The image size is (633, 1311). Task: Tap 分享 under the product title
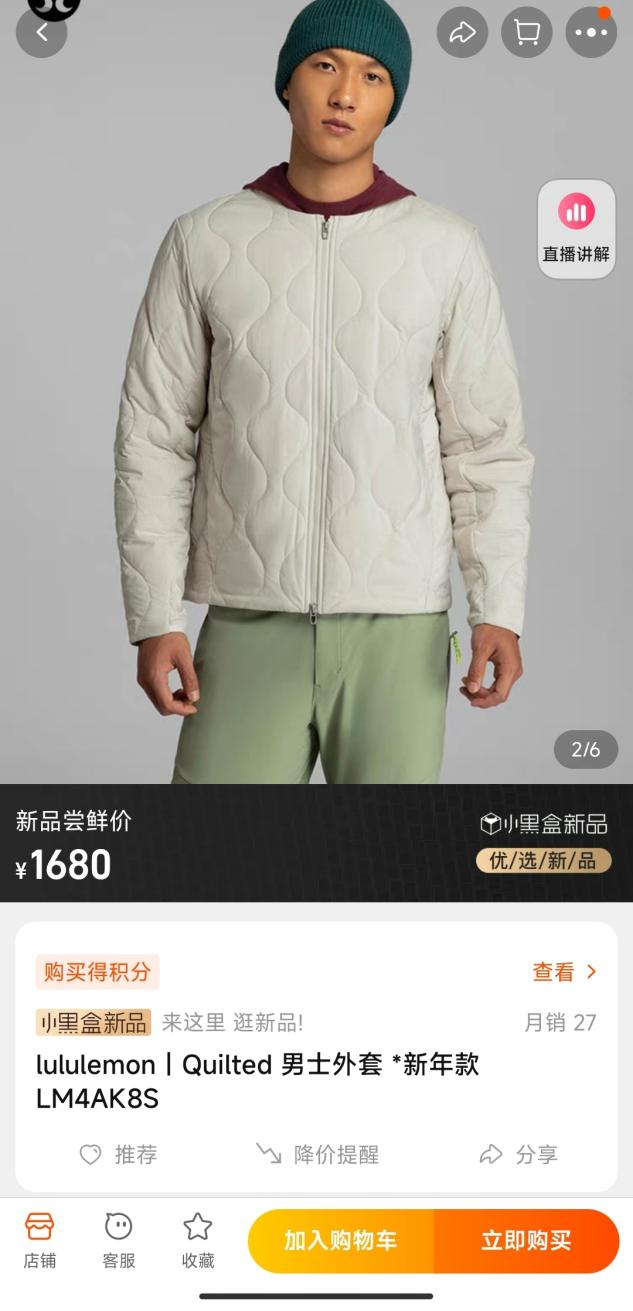coord(518,1154)
